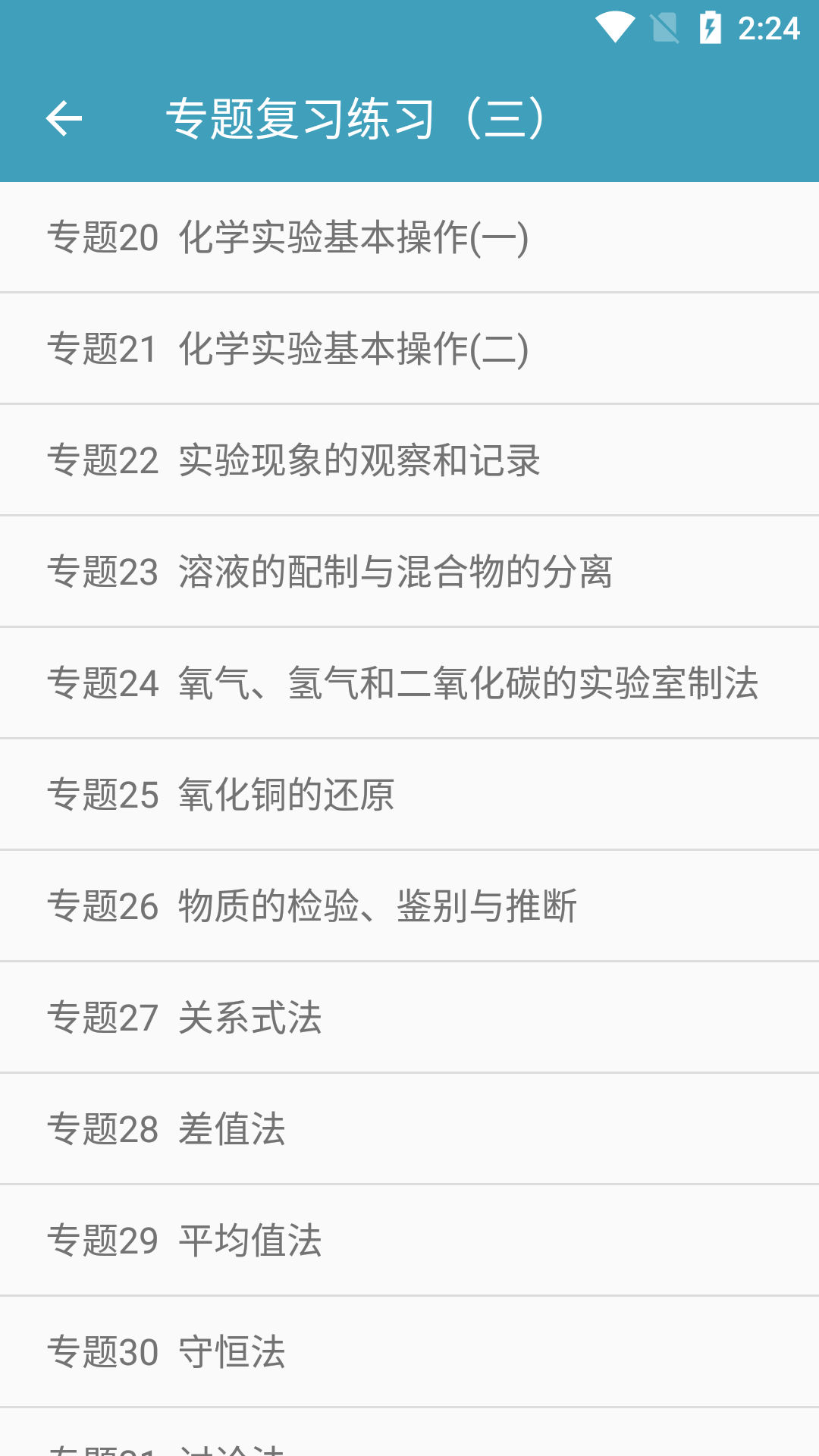Open 专题29 平均值法
The height and width of the screenshot is (1456, 819).
(184, 1241)
